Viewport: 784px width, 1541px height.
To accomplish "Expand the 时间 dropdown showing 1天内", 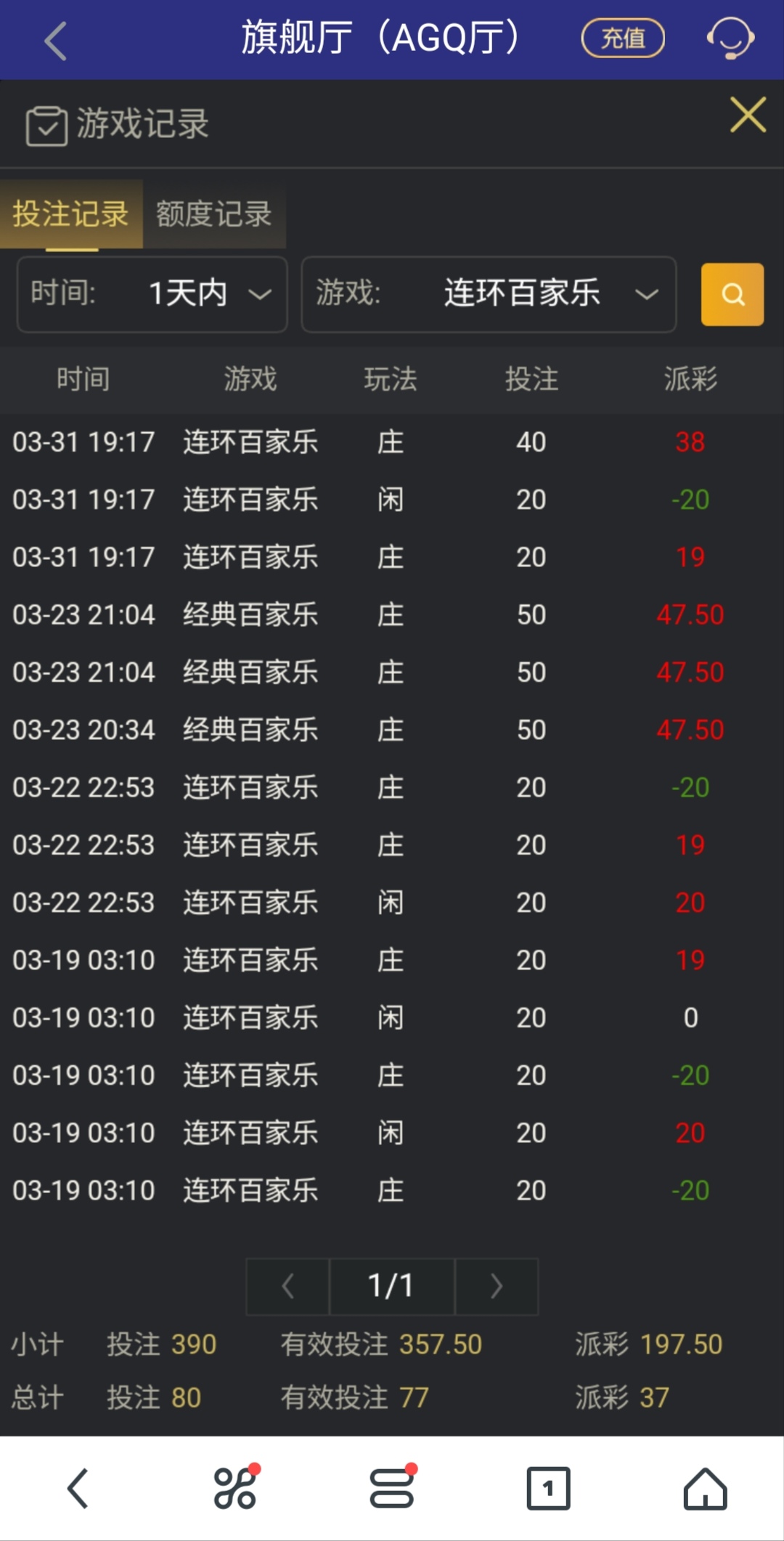I will click(152, 294).
